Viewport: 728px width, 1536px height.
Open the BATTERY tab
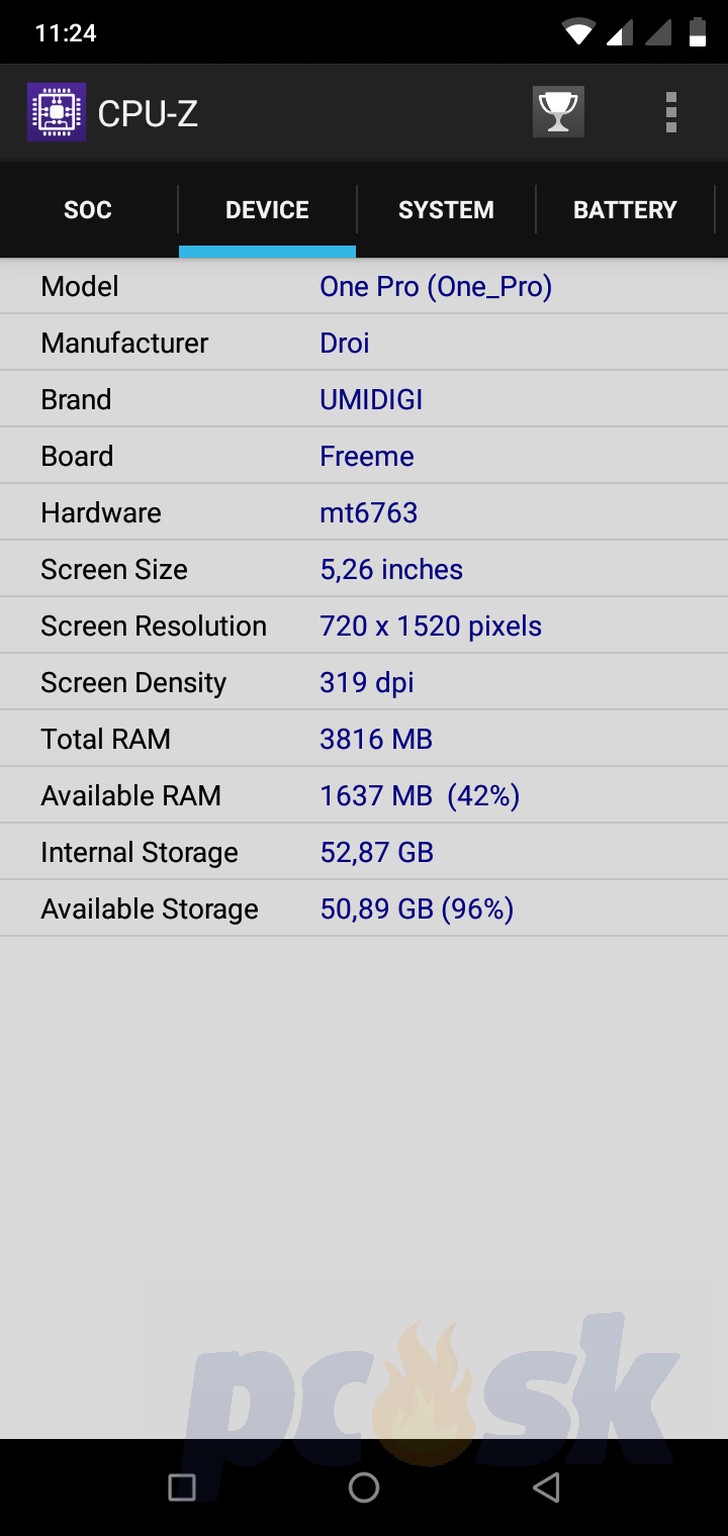click(625, 210)
